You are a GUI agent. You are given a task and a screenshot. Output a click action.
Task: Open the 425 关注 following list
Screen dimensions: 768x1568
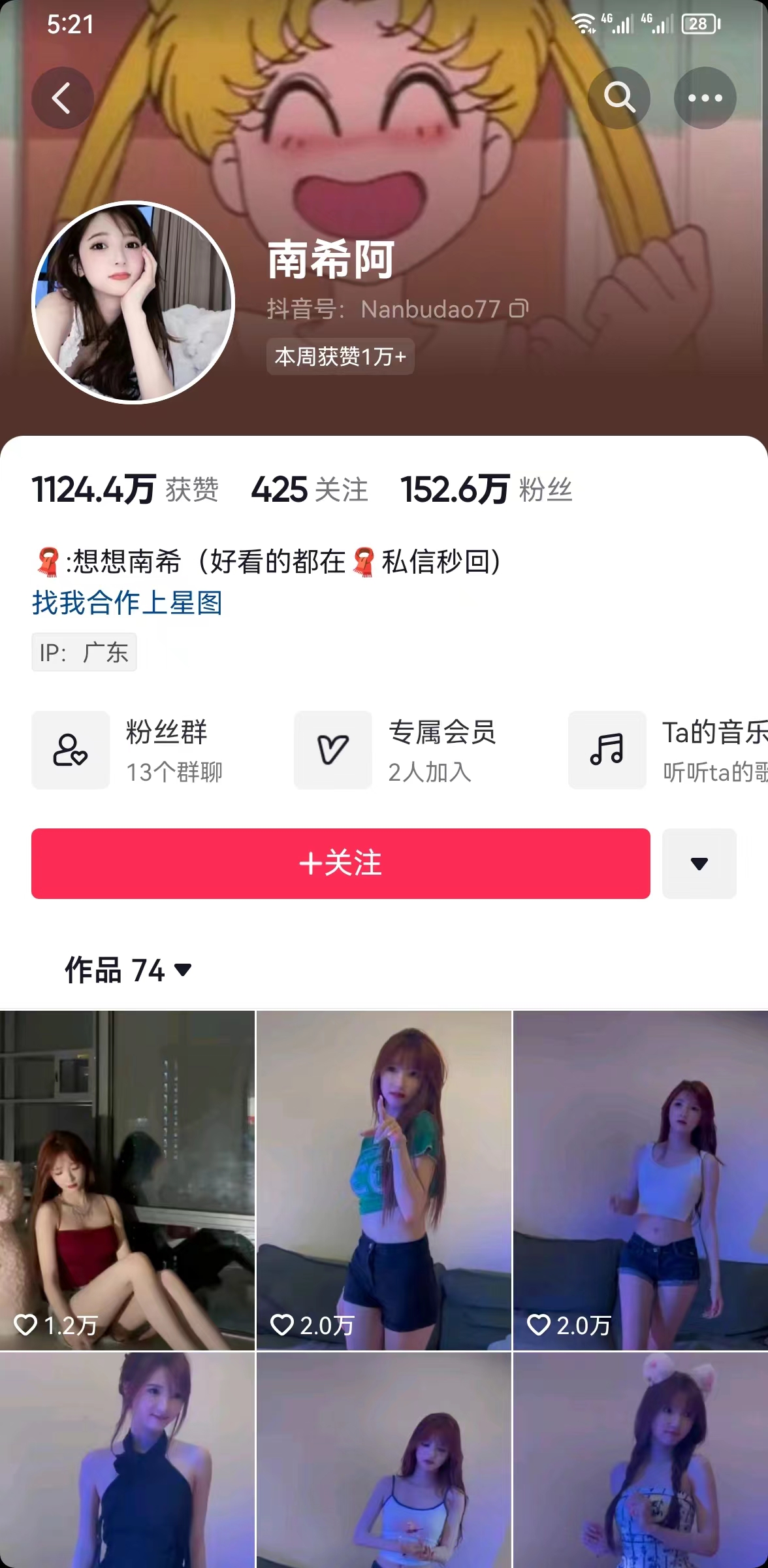click(310, 489)
